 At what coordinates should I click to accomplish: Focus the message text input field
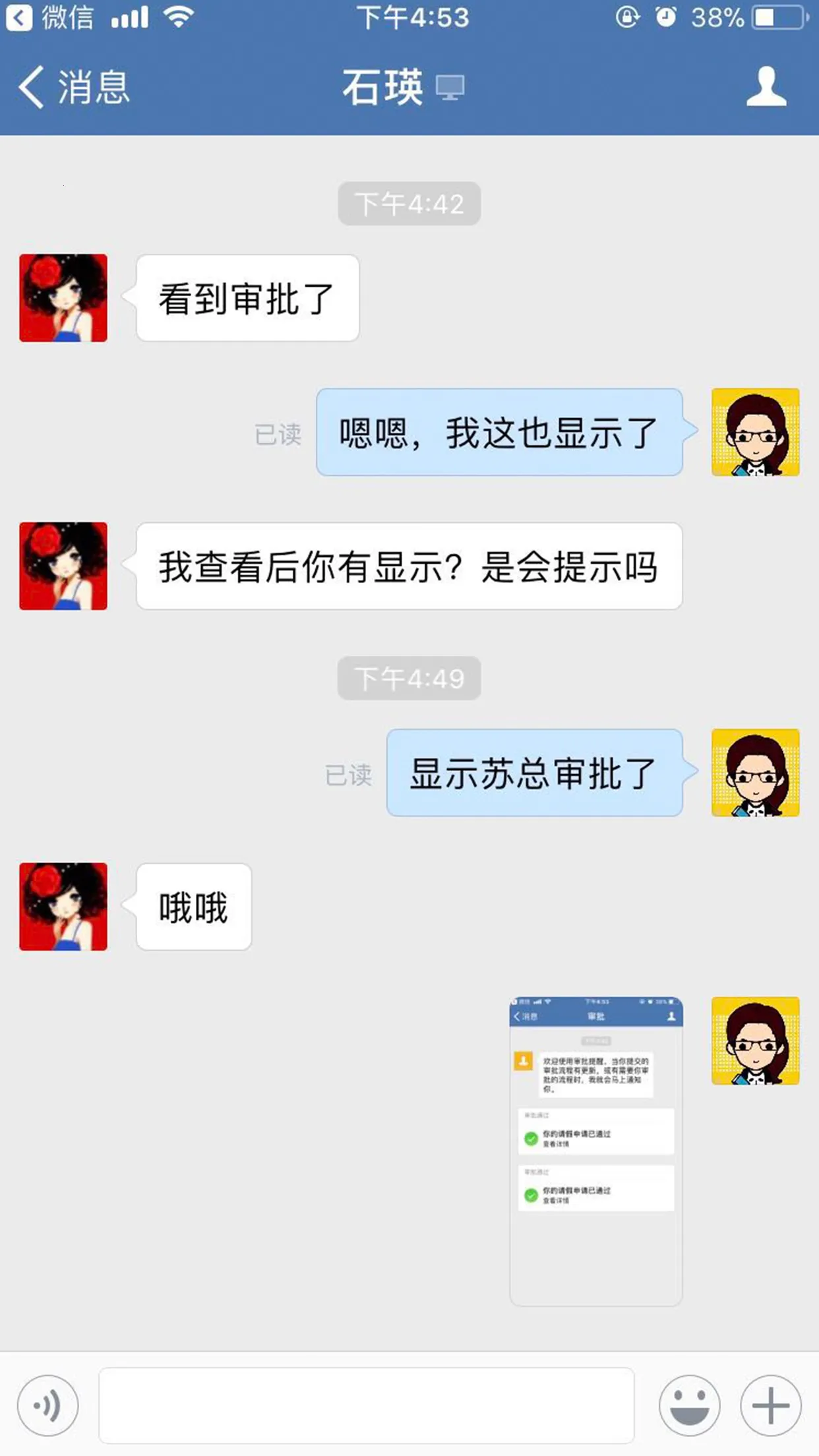point(366,1405)
